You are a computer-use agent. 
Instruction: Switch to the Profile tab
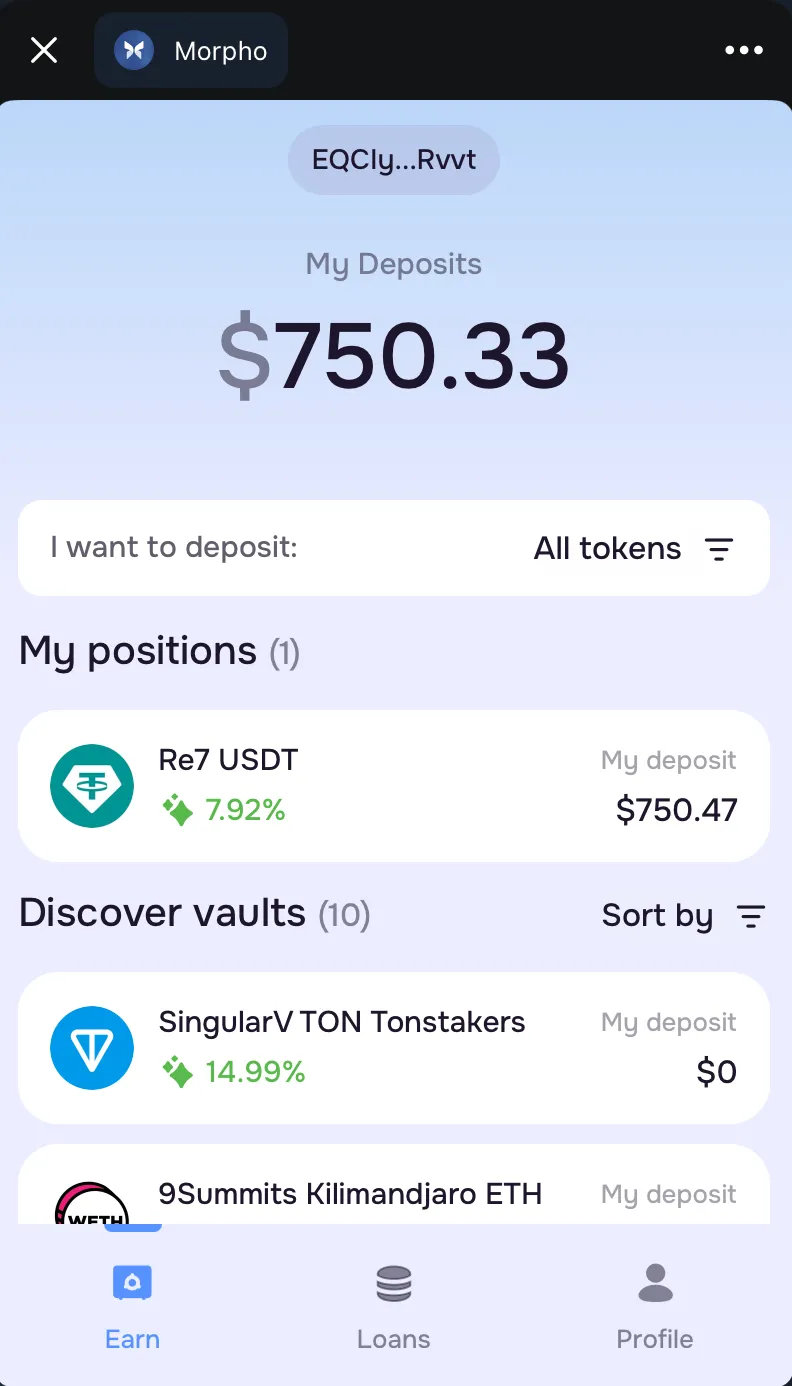[655, 1306]
